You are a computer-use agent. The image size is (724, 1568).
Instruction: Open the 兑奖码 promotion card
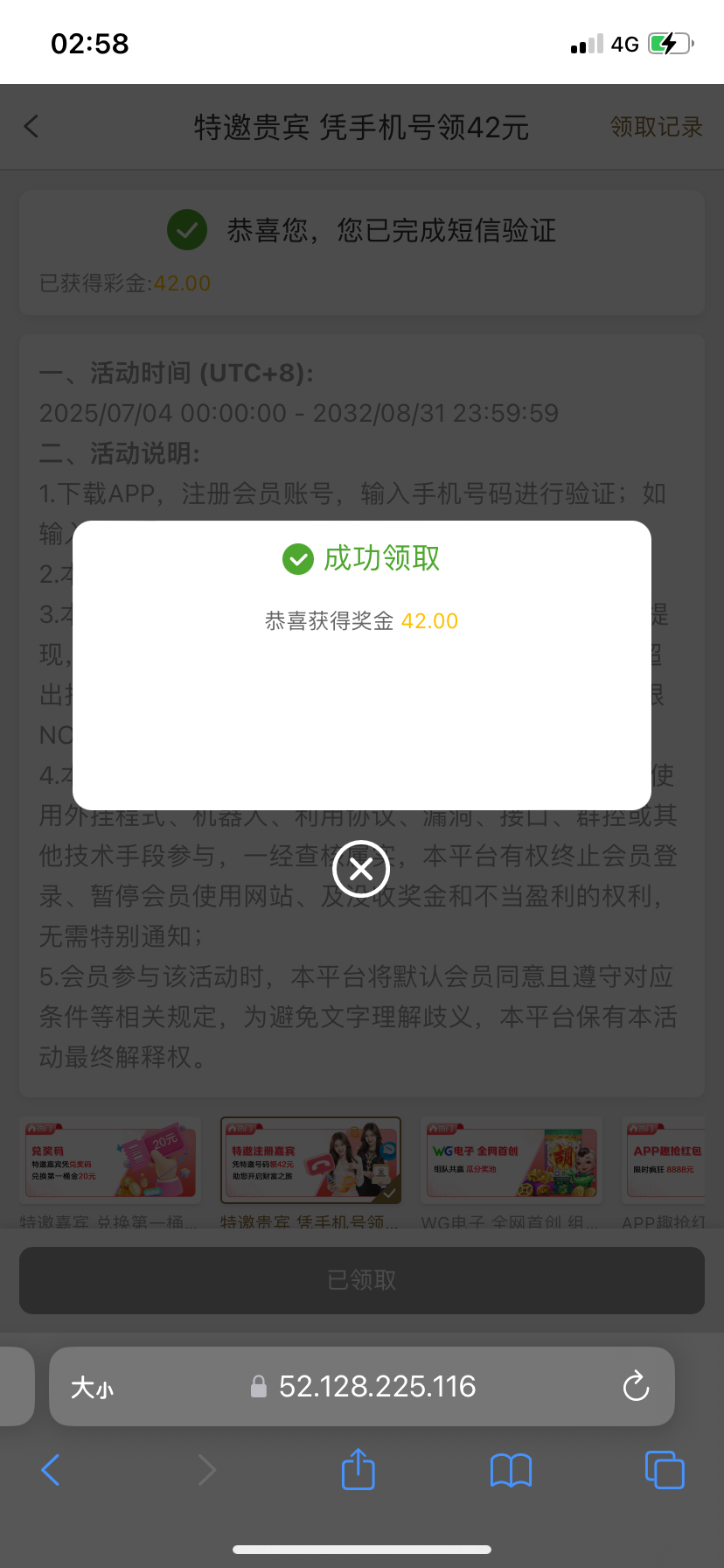111,1162
